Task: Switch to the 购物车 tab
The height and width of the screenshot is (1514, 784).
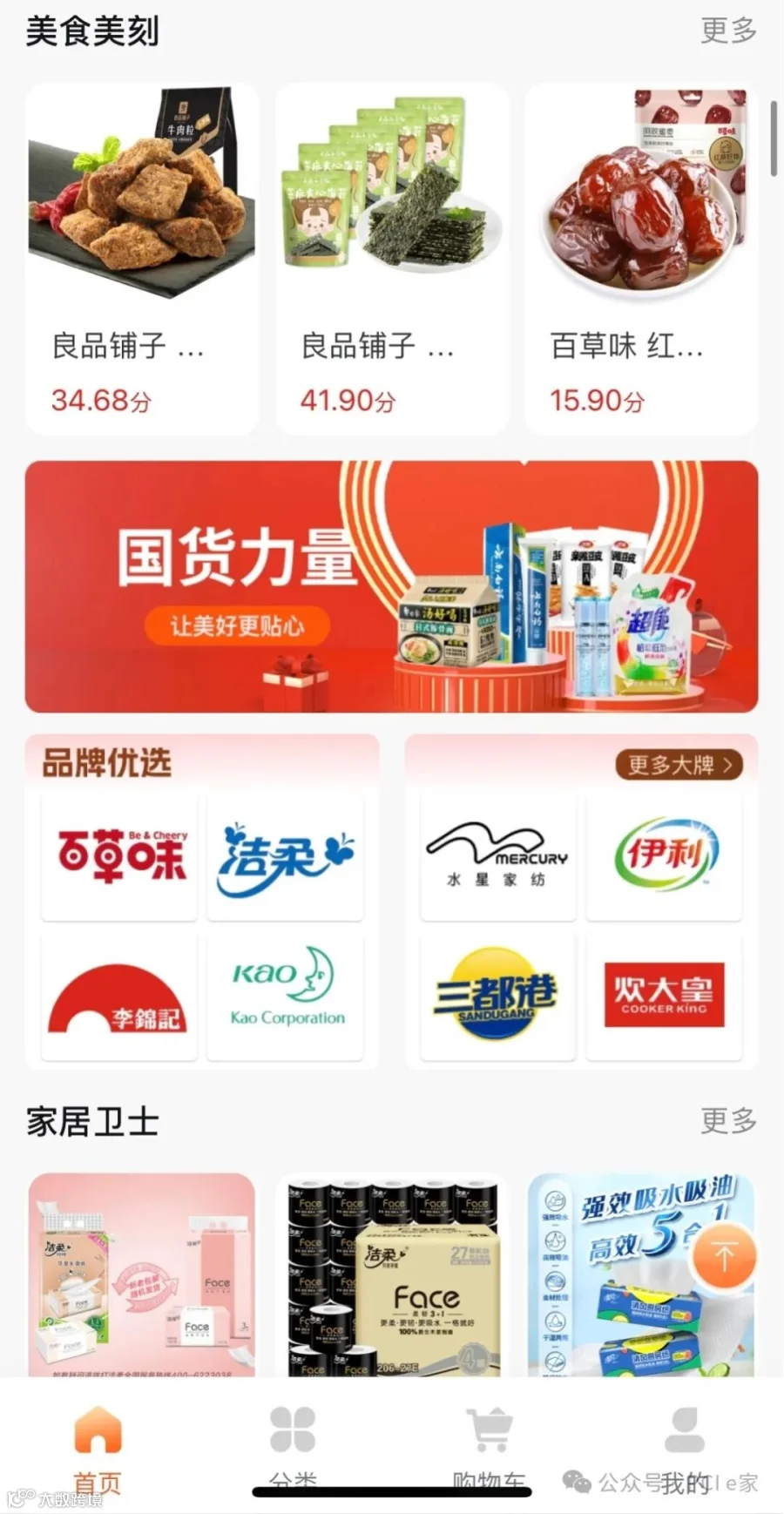Action: tap(490, 1446)
